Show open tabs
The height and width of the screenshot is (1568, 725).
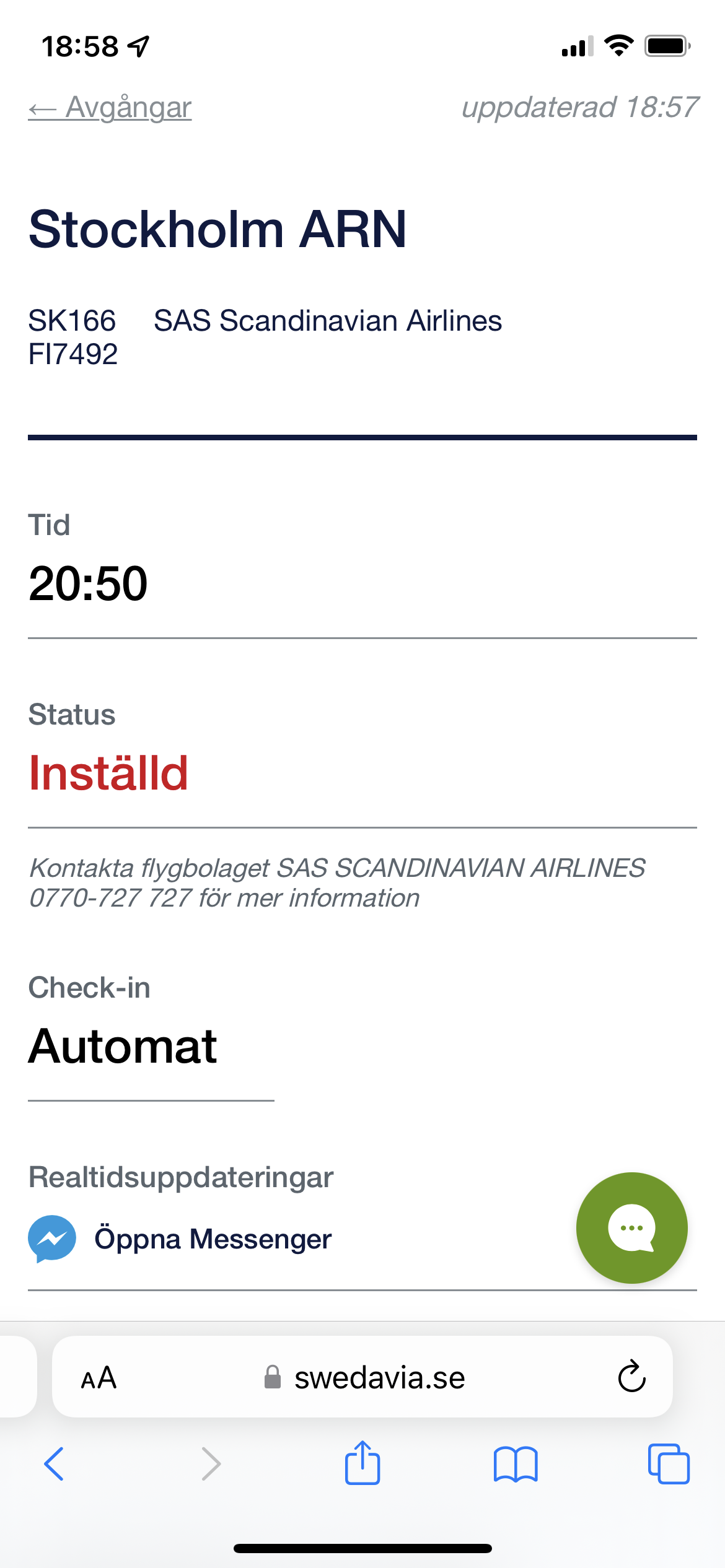coord(669,1464)
